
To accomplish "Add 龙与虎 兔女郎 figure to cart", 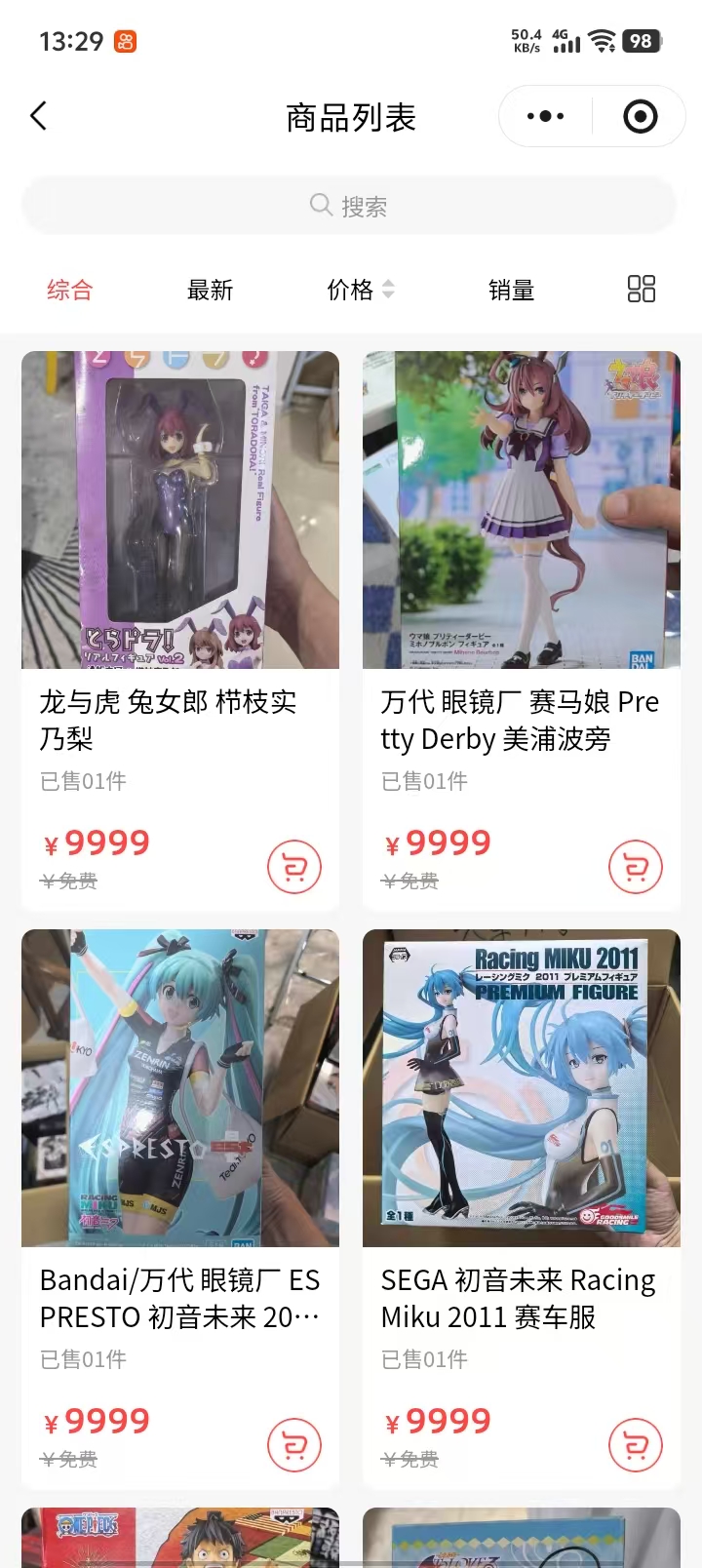I will (x=293, y=866).
